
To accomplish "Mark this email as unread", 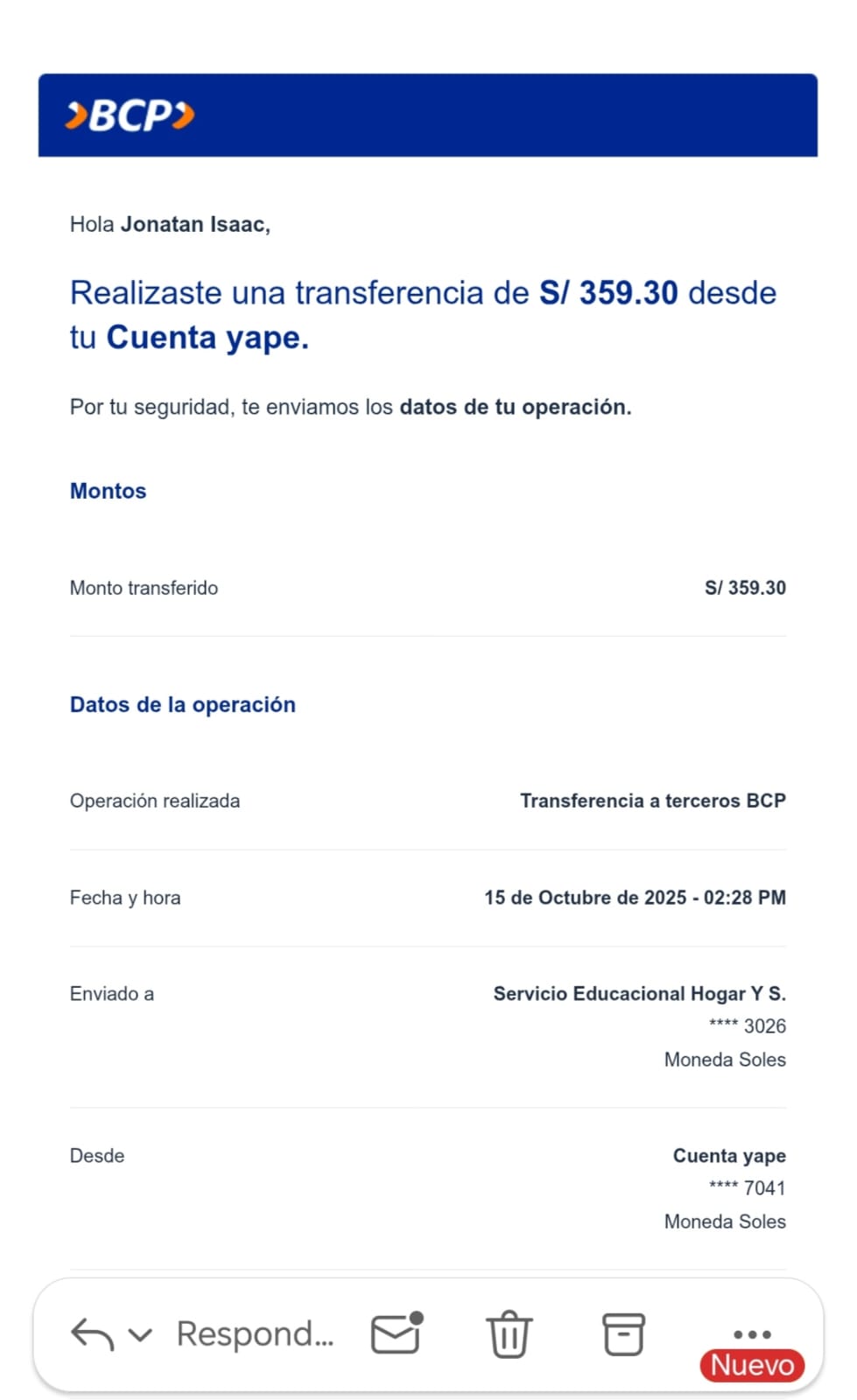I will pos(397,1334).
